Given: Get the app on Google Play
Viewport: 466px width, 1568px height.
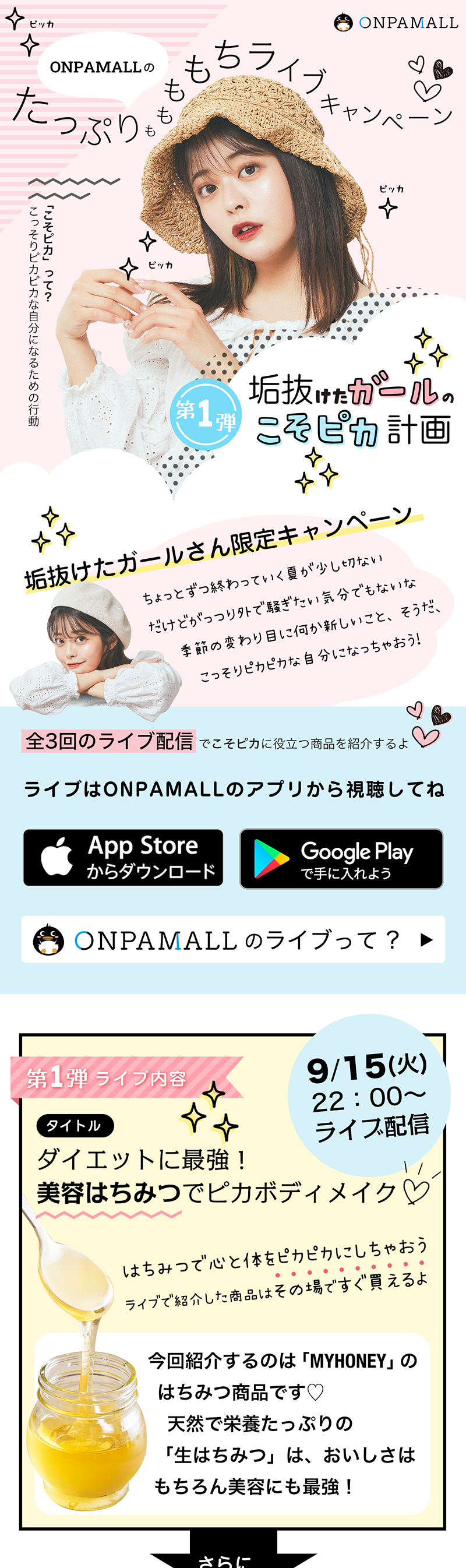Looking at the screenshot, I should click(x=341, y=858).
